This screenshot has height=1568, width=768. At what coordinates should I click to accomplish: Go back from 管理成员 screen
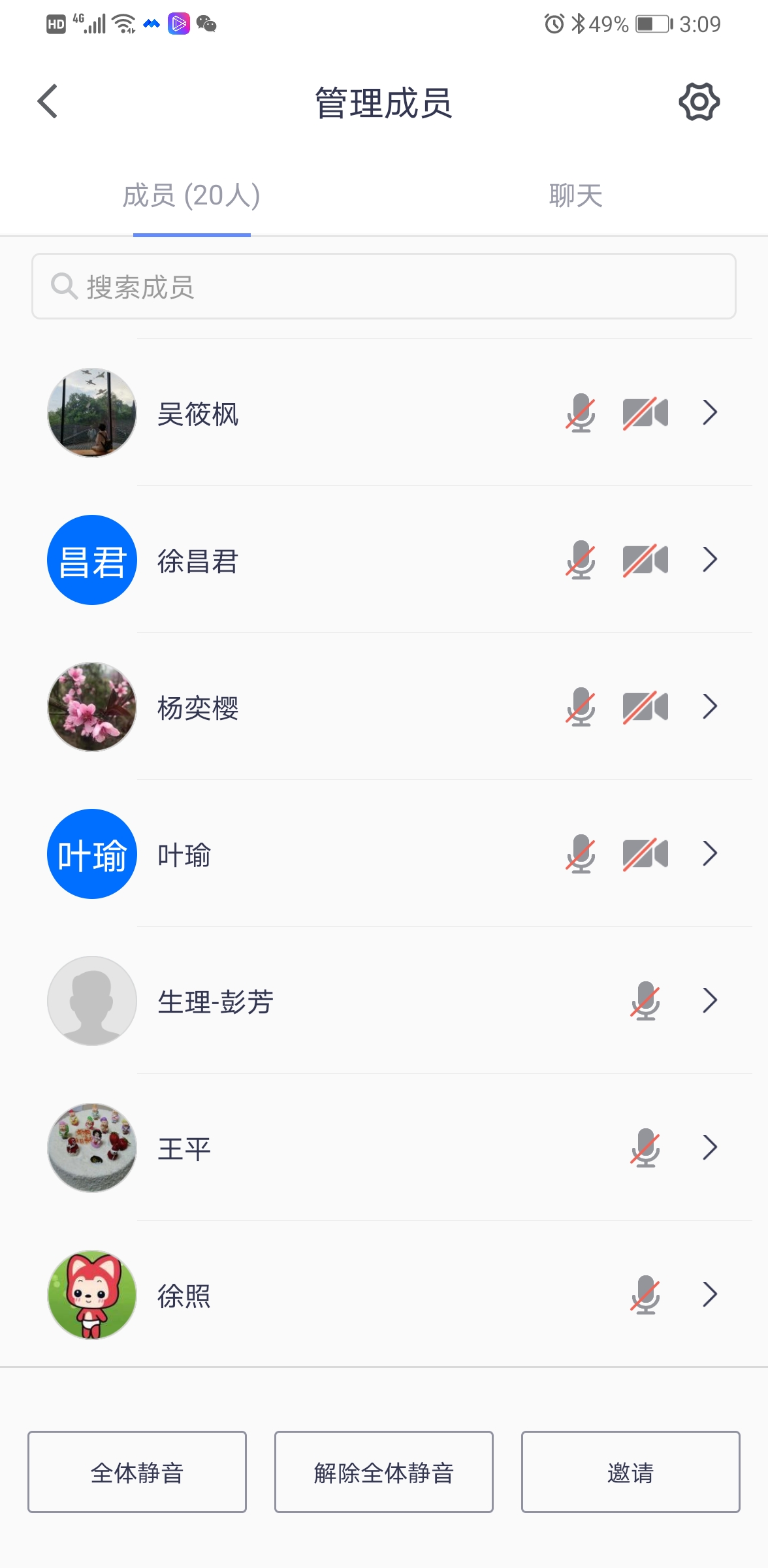[48, 102]
